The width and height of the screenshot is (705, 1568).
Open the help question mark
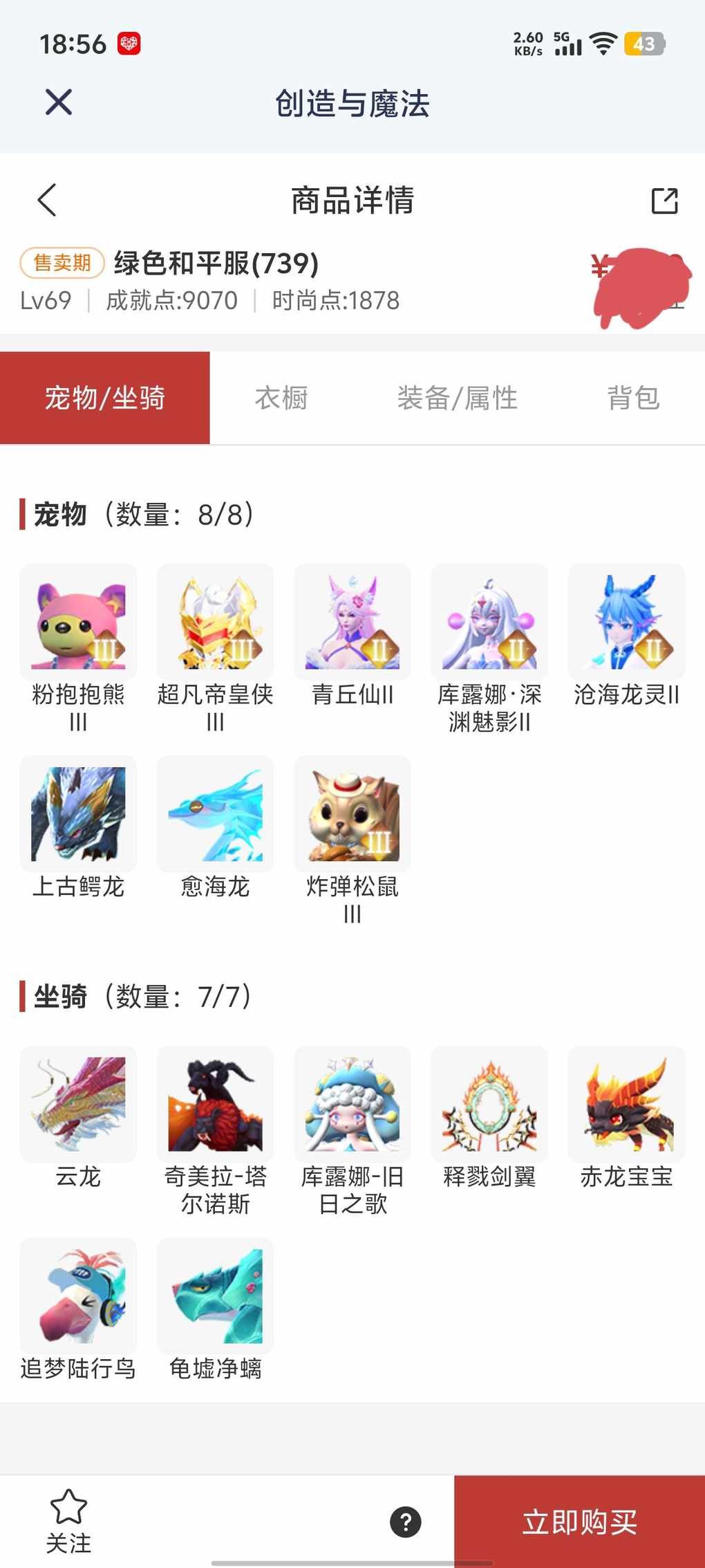(x=406, y=1522)
